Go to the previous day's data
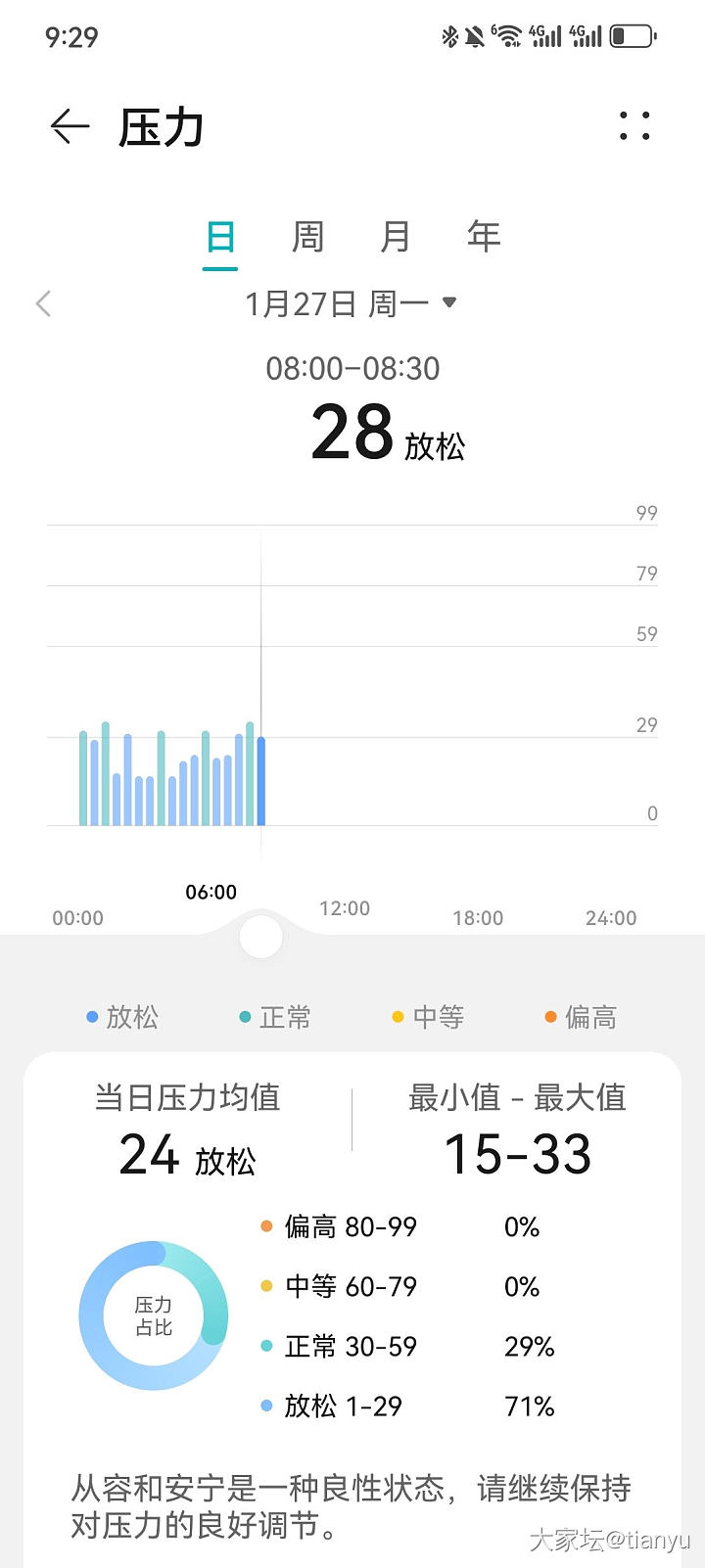The width and height of the screenshot is (705, 1568). click(x=43, y=303)
